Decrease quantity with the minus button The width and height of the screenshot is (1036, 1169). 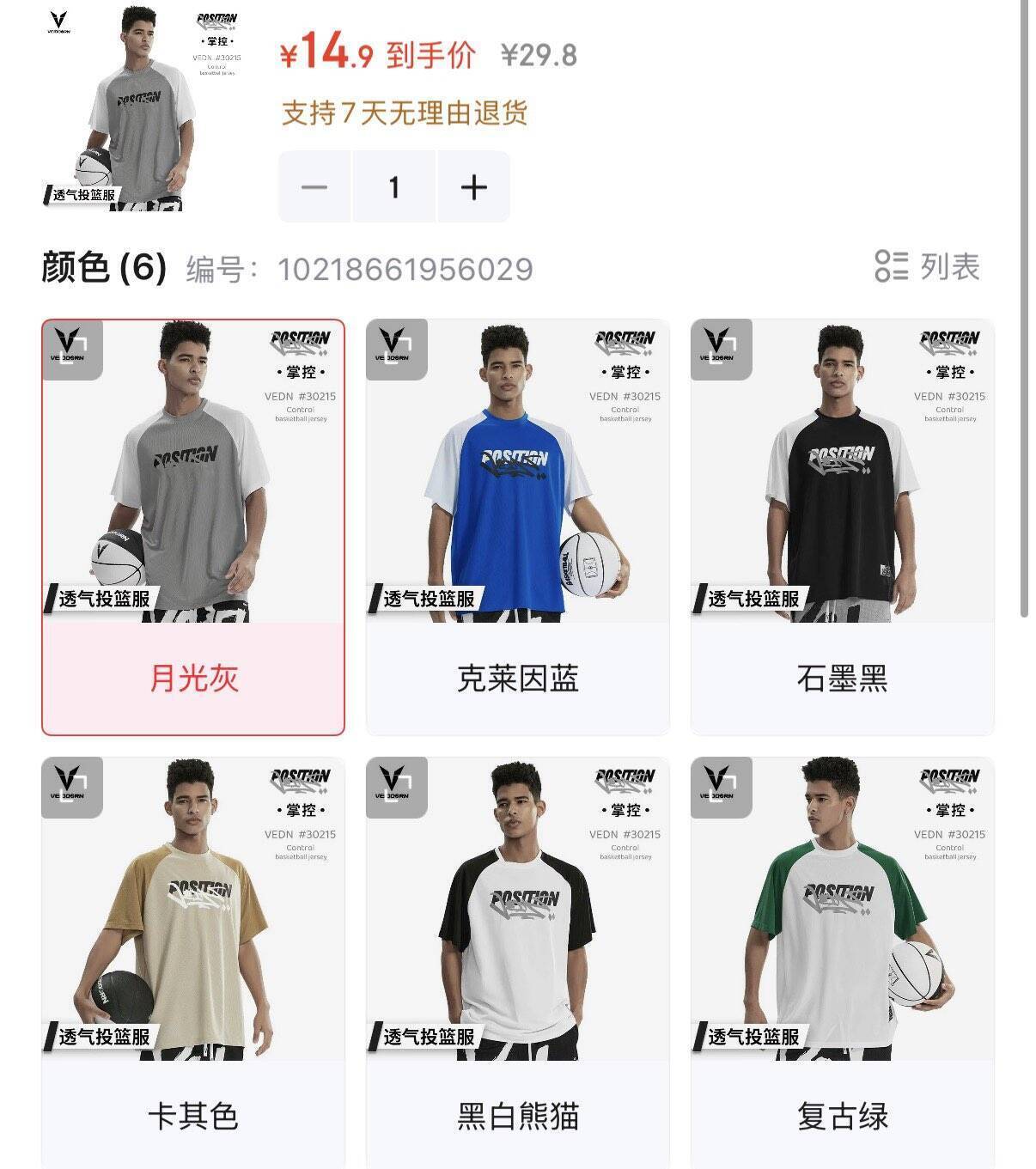pos(314,186)
